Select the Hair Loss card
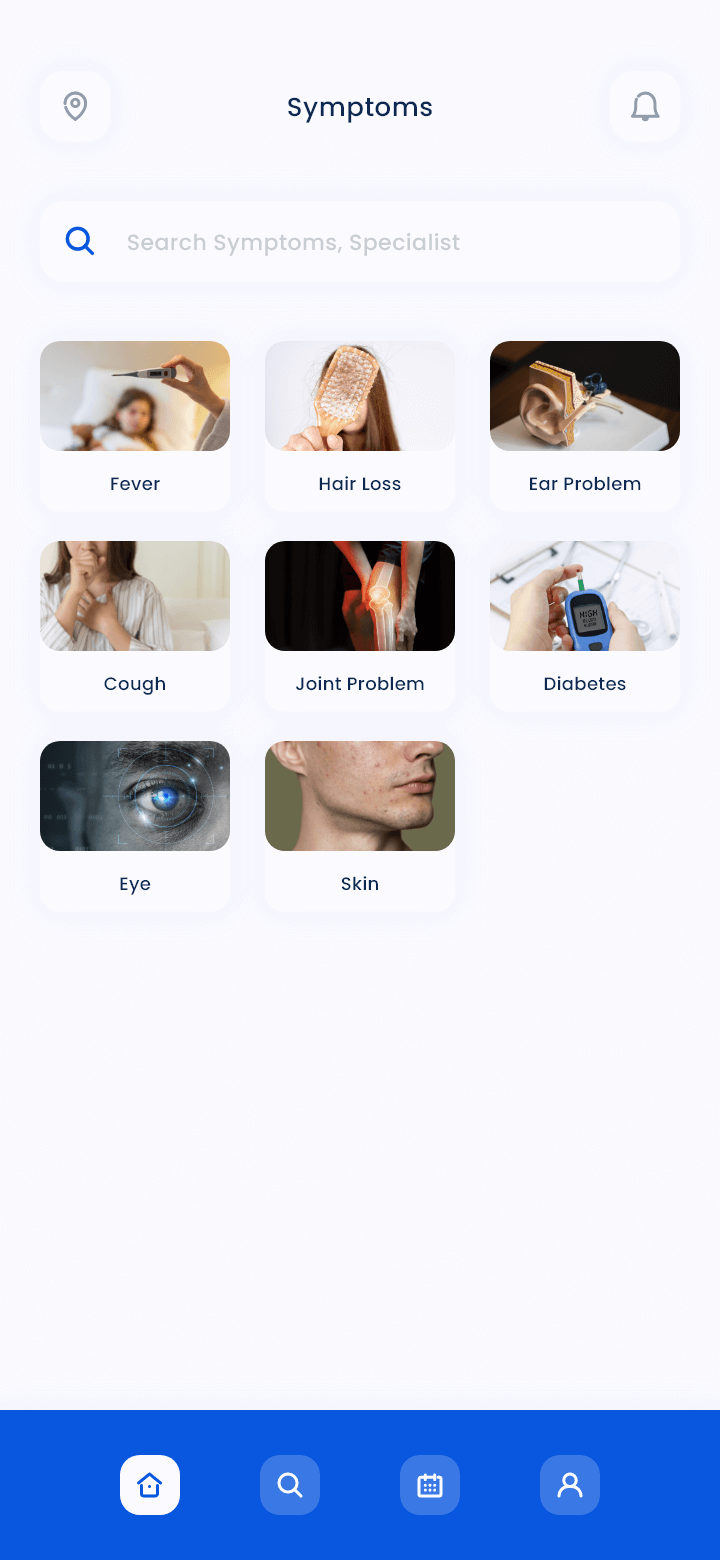Viewport: 720px width, 1560px height. point(360,426)
